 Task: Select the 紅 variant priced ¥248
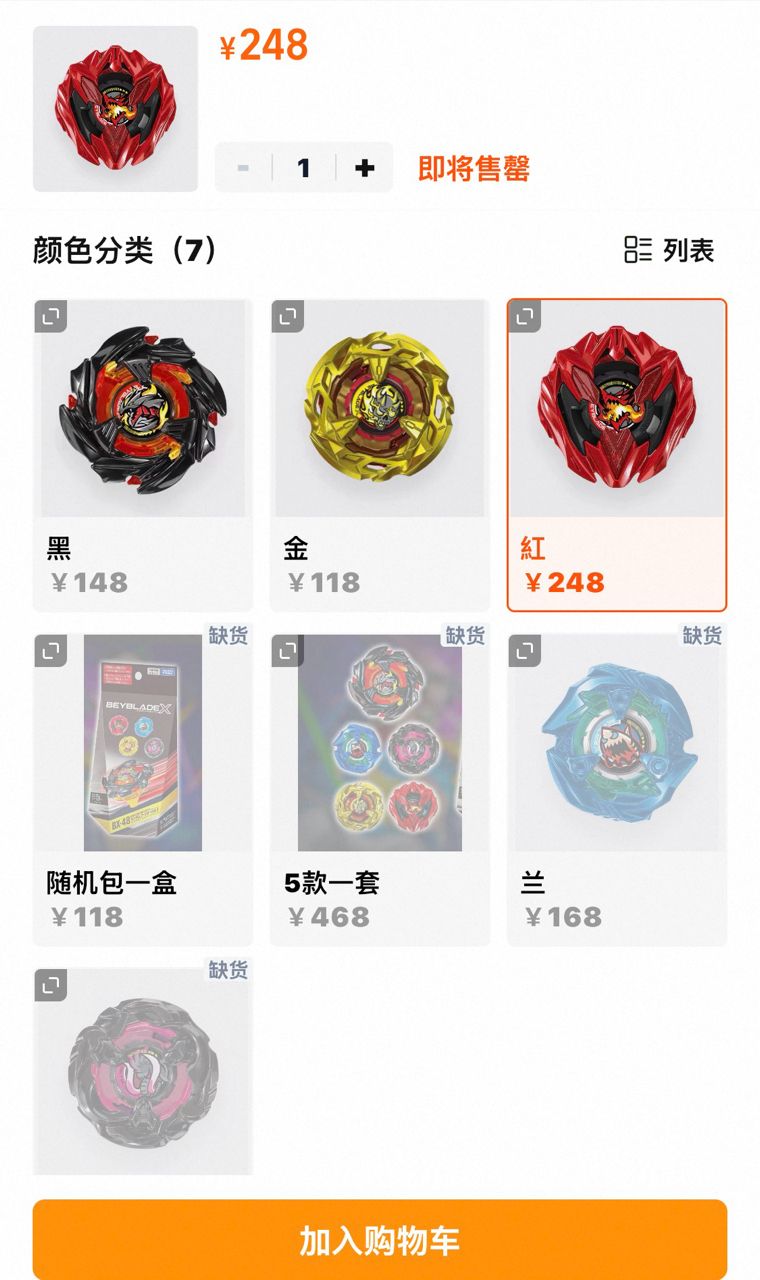pos(617,455)
